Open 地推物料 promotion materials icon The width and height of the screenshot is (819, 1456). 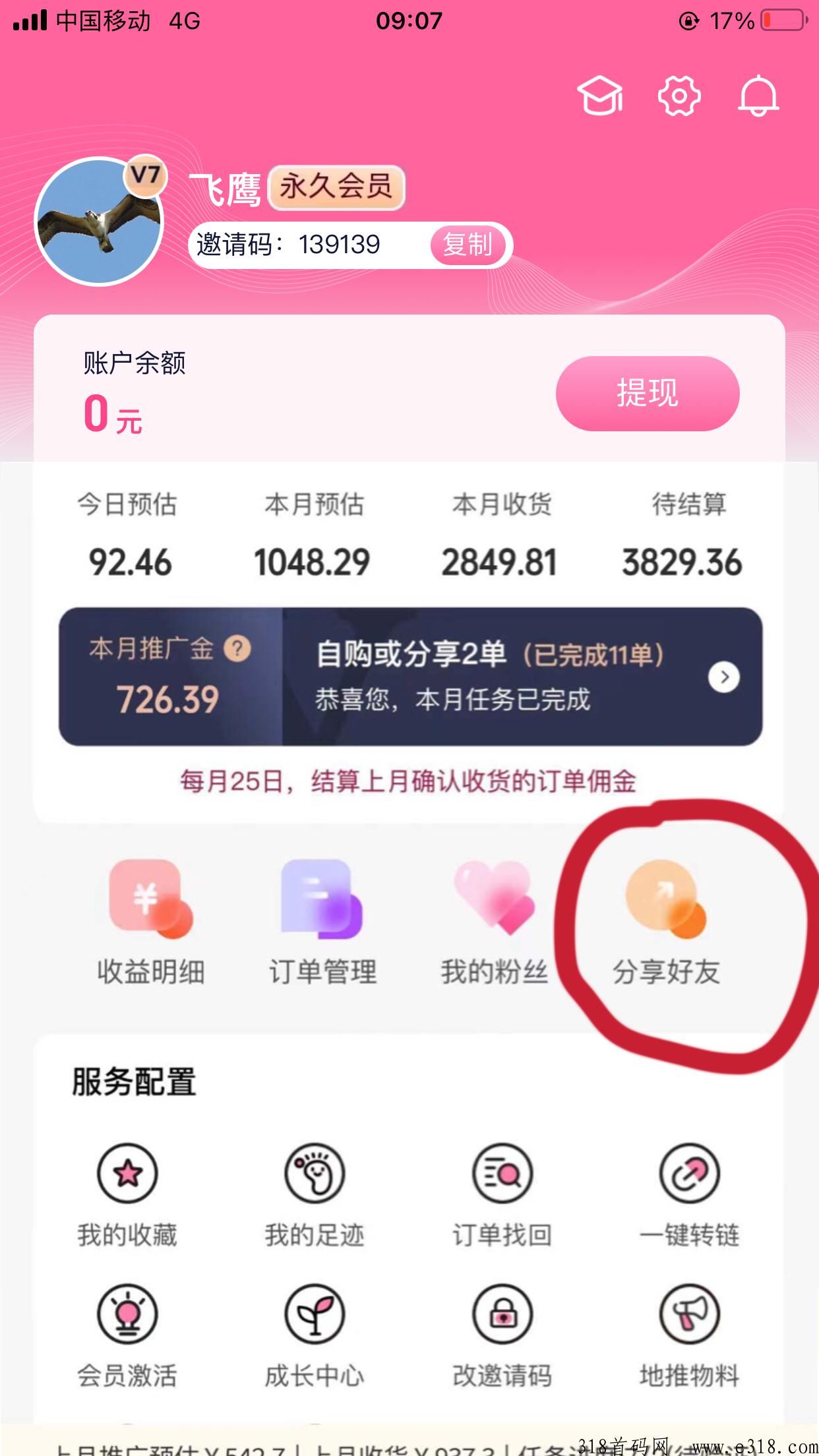[x=688, y=1314]
